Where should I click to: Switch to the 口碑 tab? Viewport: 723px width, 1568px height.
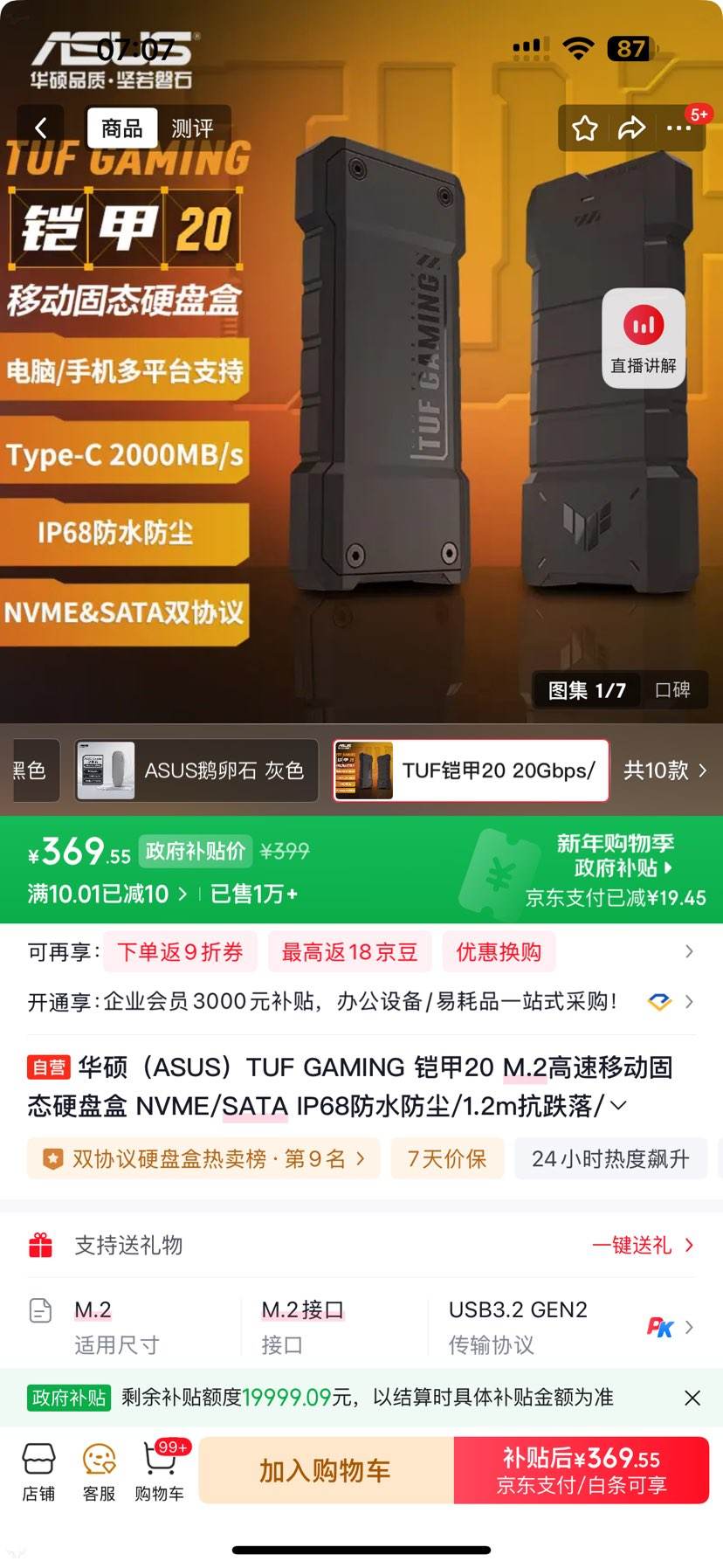pyautogui.click(x=673, y=689)
